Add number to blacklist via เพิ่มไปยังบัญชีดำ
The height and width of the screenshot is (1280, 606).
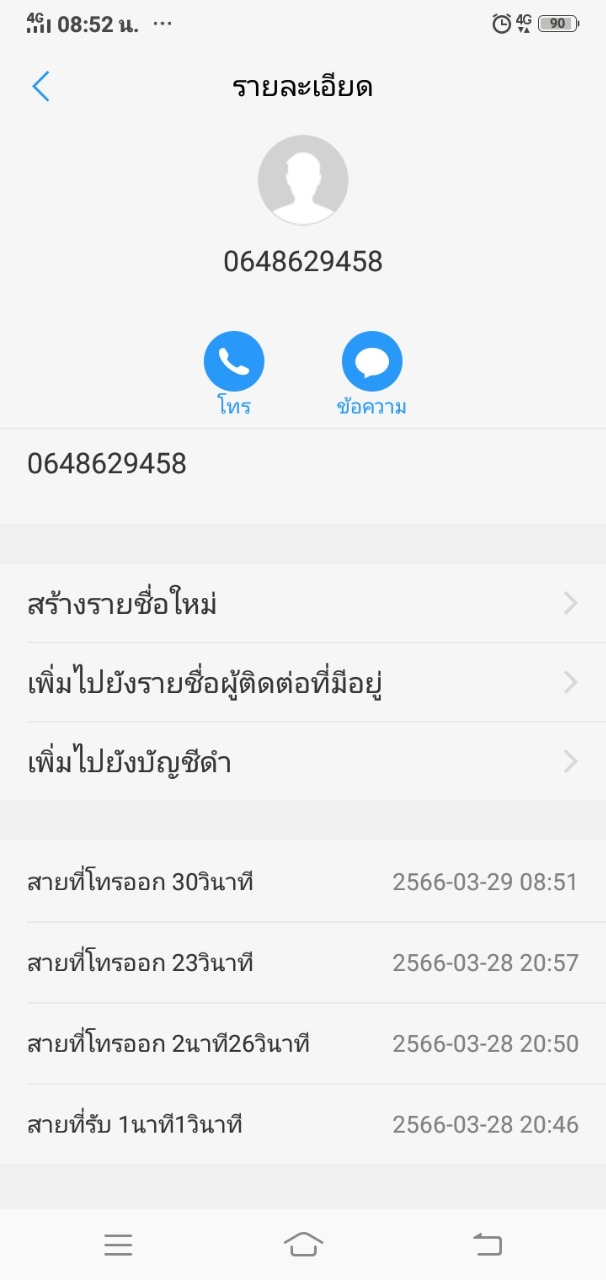coord(302,762)
